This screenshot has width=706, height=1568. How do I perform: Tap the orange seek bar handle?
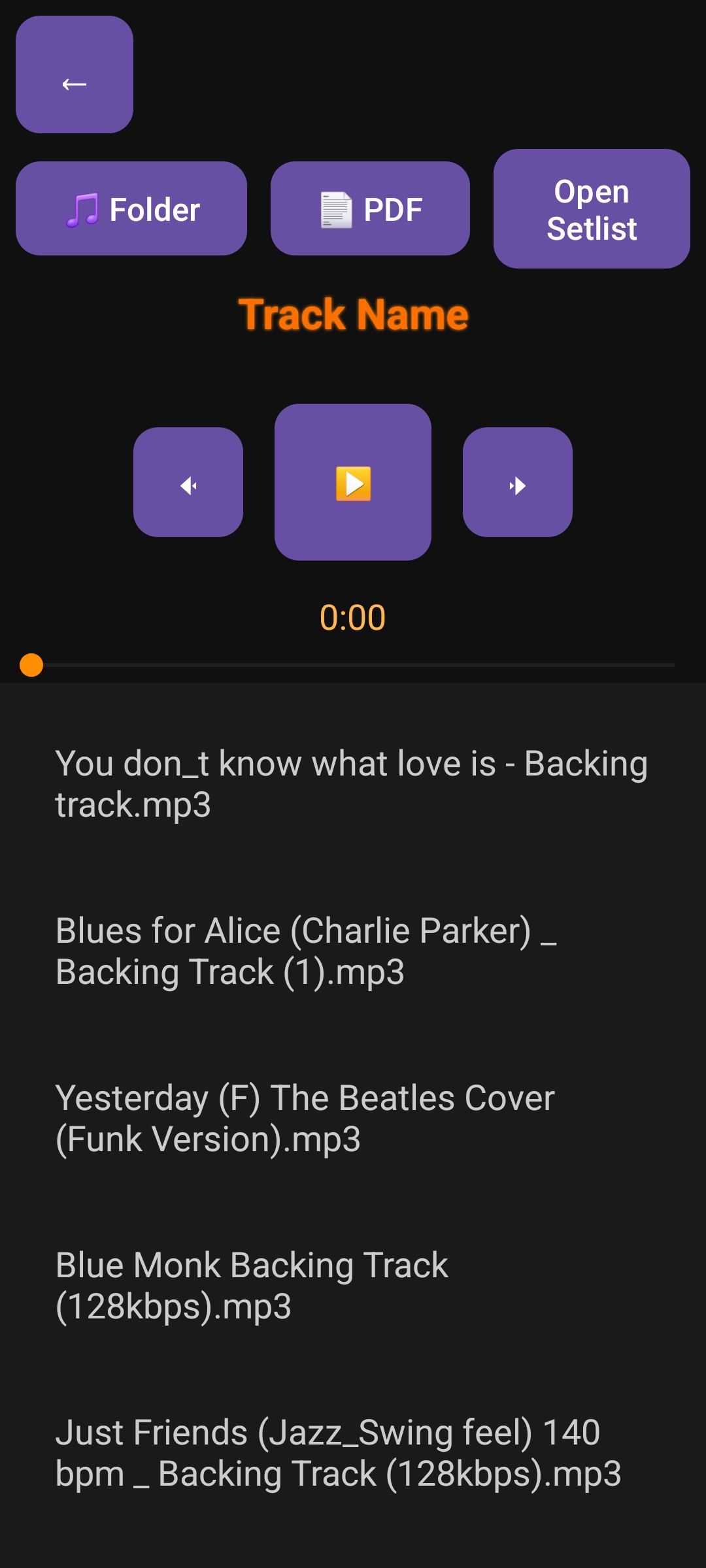click(31, 665)
